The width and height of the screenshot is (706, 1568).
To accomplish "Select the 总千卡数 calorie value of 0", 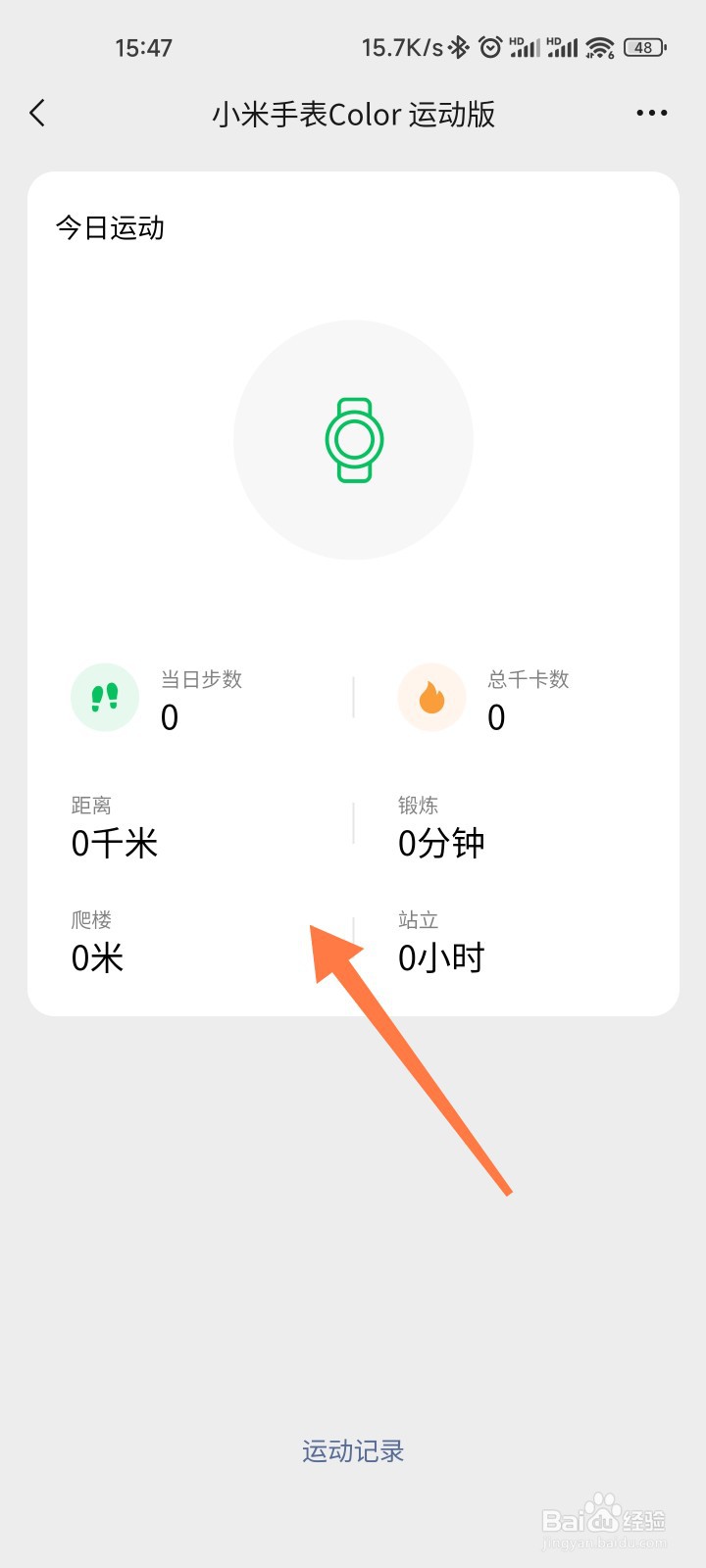I will pyautogui.click(x=495, y=717).
